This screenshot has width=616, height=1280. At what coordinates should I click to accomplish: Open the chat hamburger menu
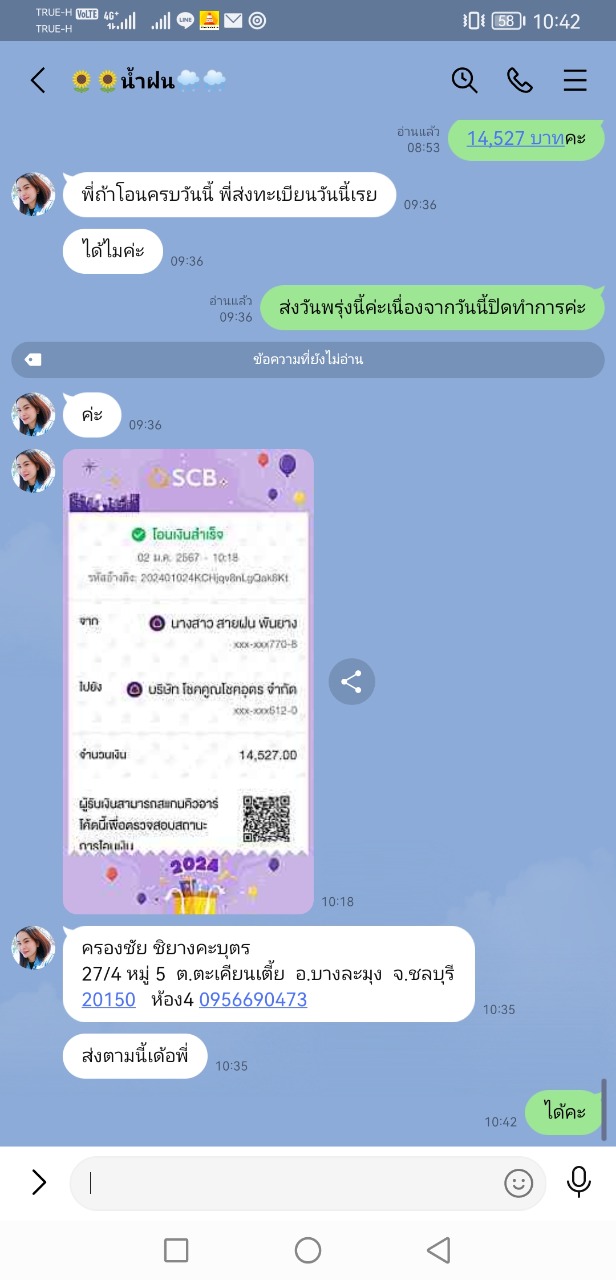[x=575, y=81]
